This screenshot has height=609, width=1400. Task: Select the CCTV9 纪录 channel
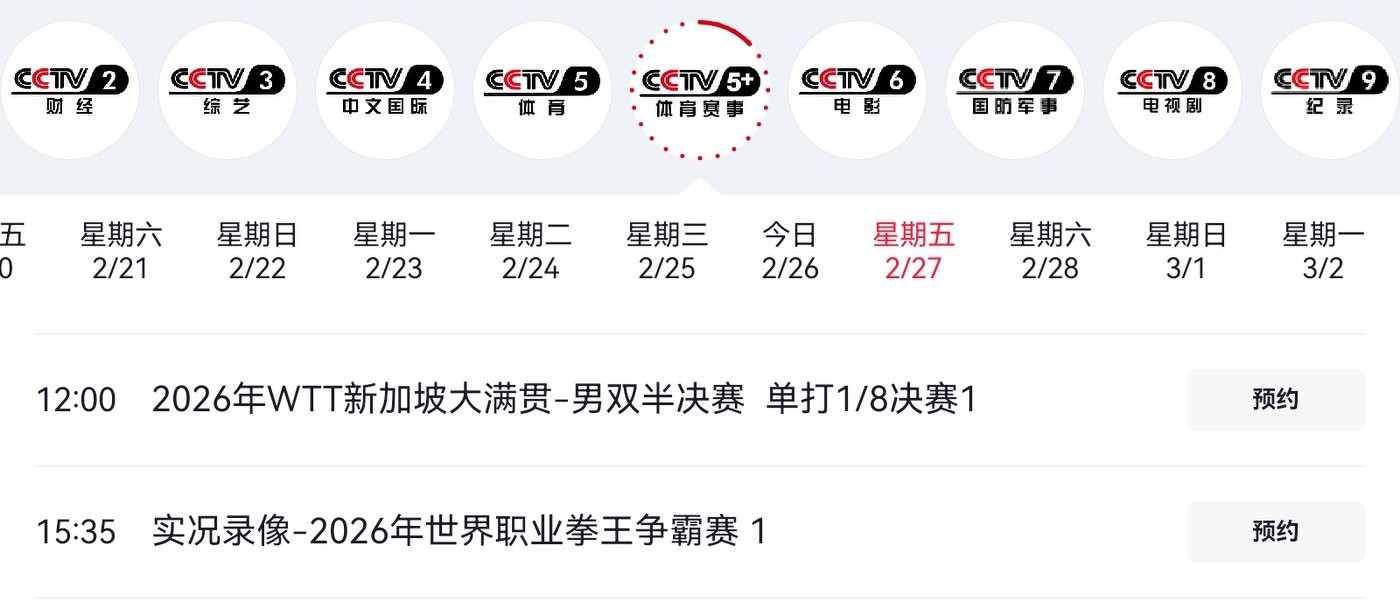point(1329,89)
